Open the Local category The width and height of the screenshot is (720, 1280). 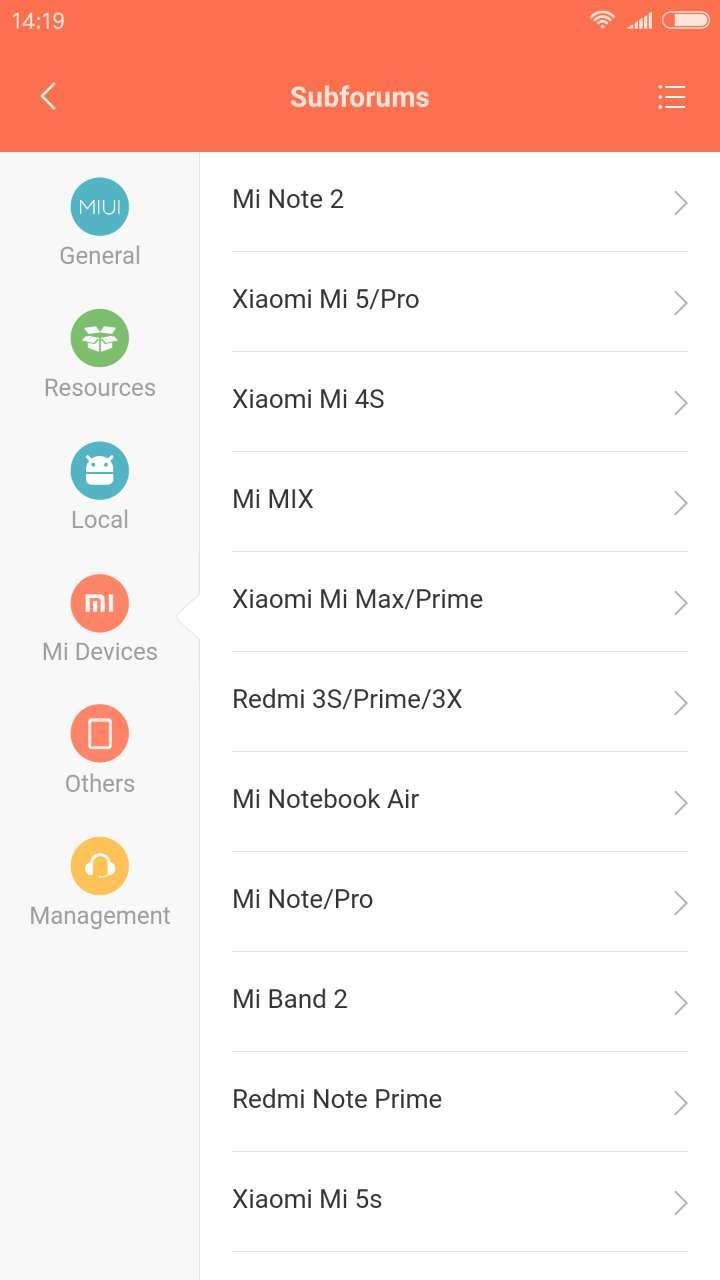click(100, 487)
